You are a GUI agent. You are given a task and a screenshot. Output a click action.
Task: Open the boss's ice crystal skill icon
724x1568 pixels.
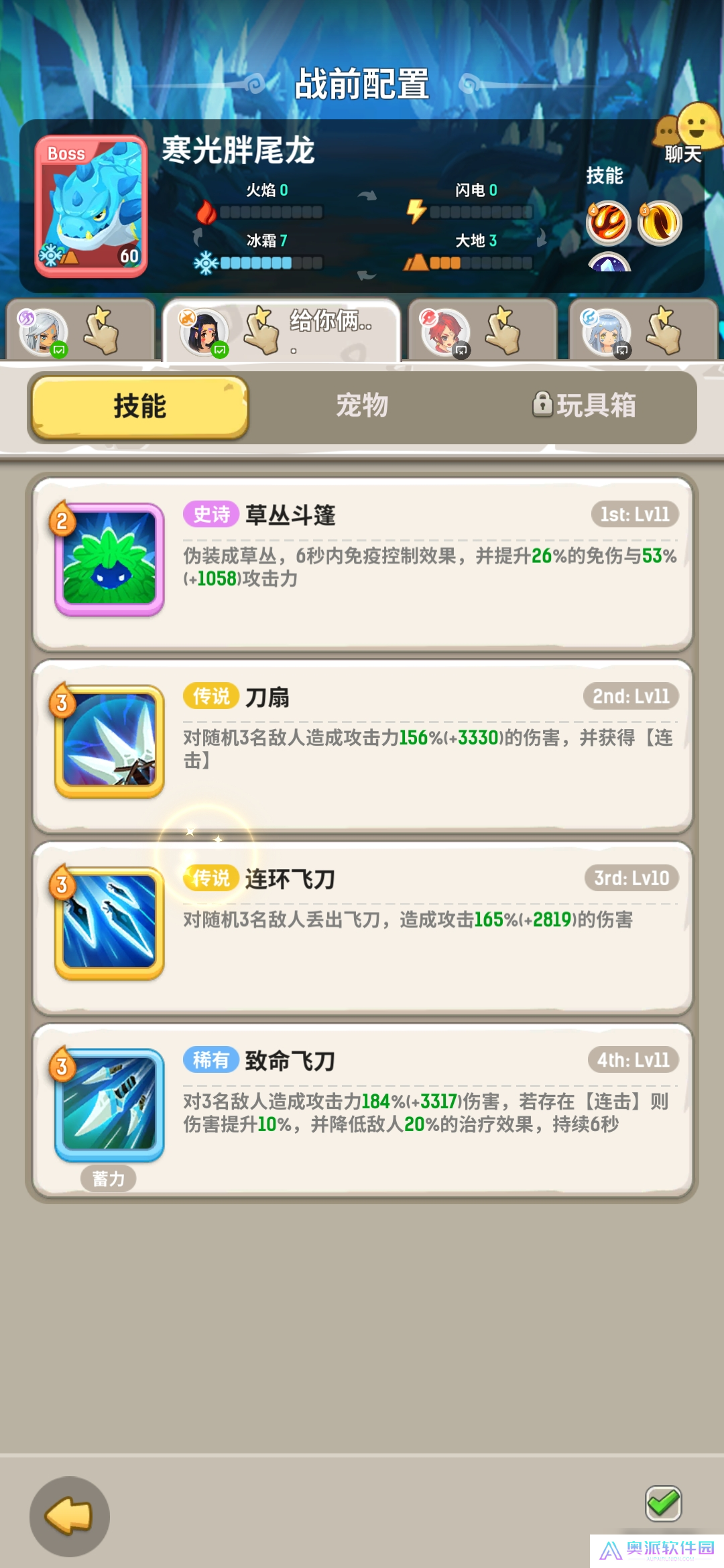coord(609,267)
